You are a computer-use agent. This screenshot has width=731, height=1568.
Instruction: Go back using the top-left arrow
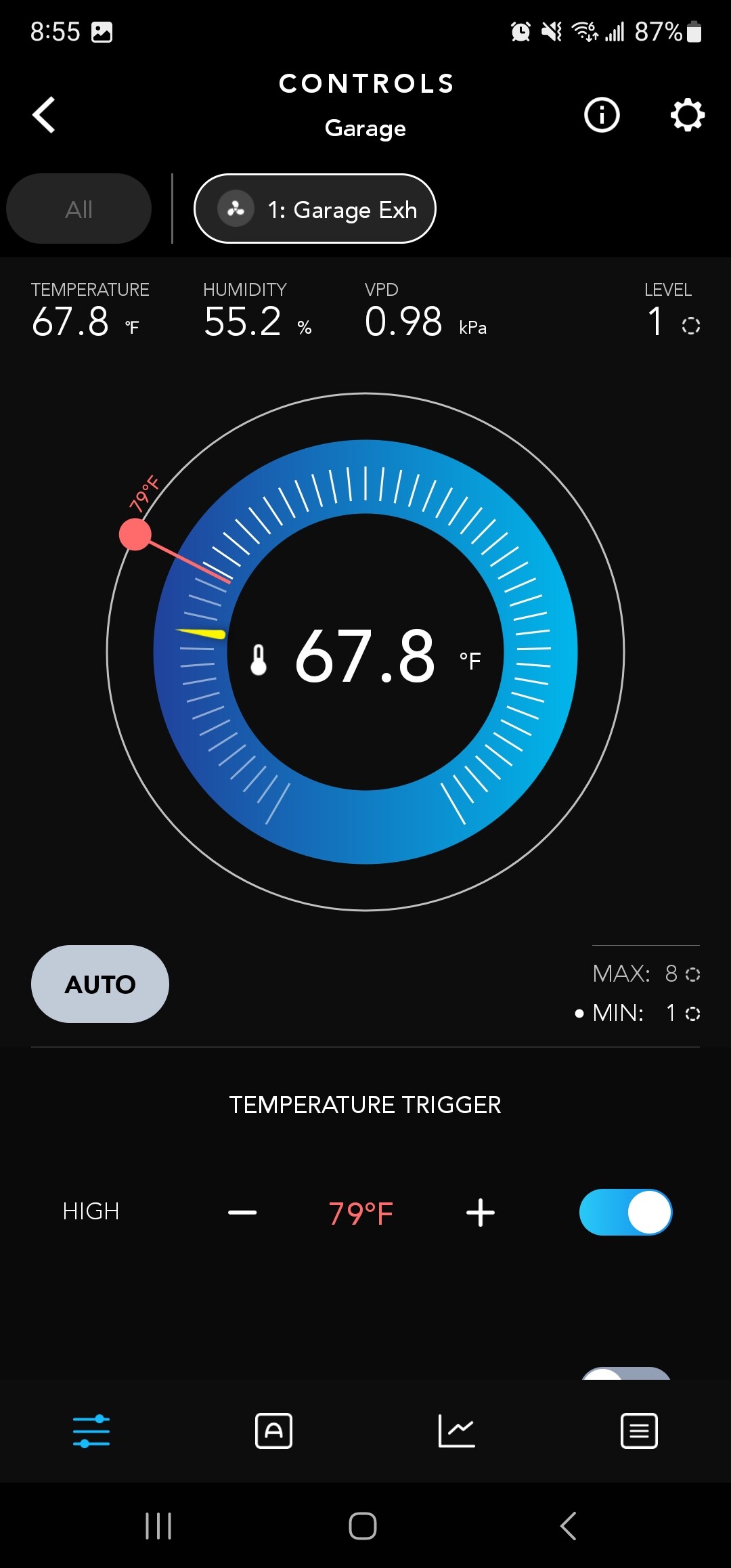pyautogui.click(x=44, y=114)
